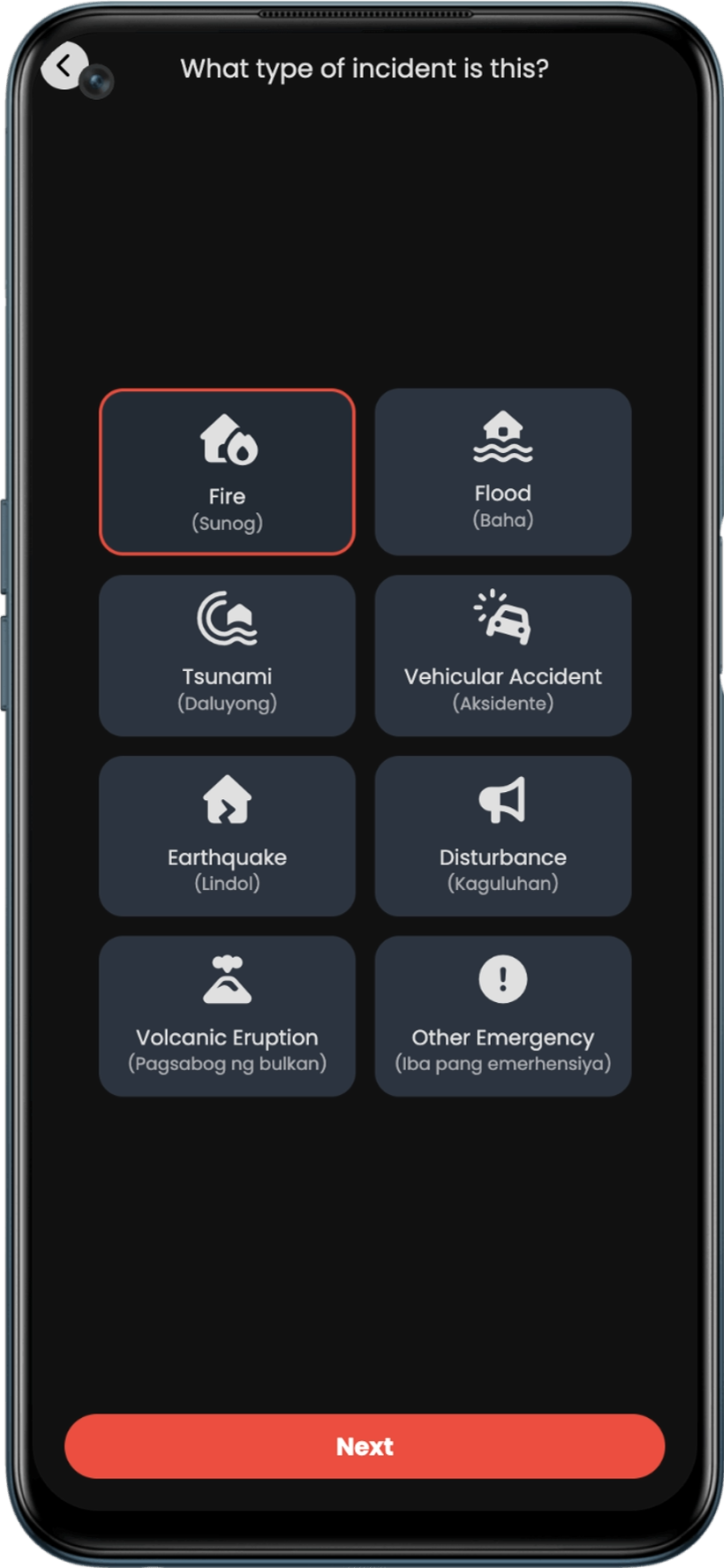
Task: Select the Fire (Sunog) incident type
Action: pos(227,471)
